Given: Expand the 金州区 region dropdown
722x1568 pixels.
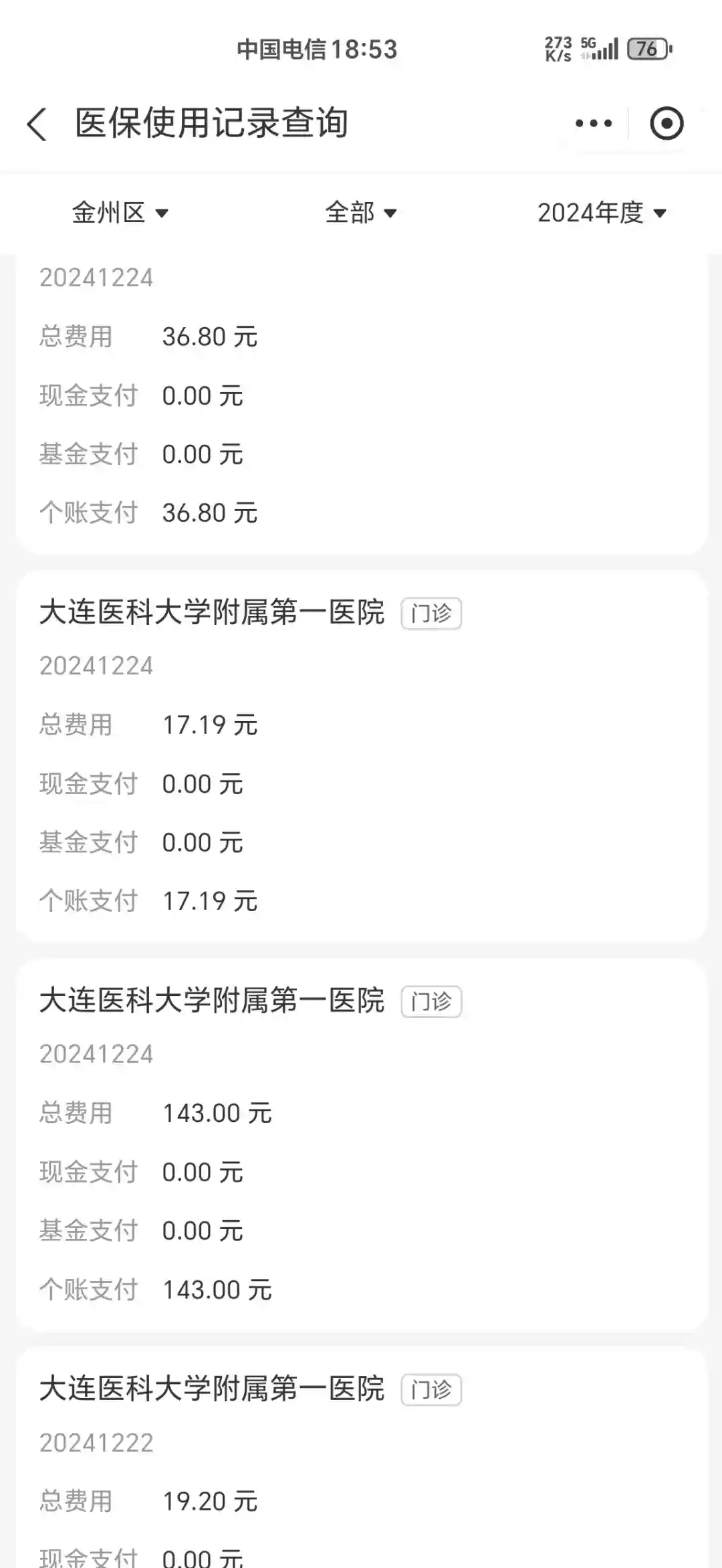Looking at the screenshot, I should [x=120, y=213].
